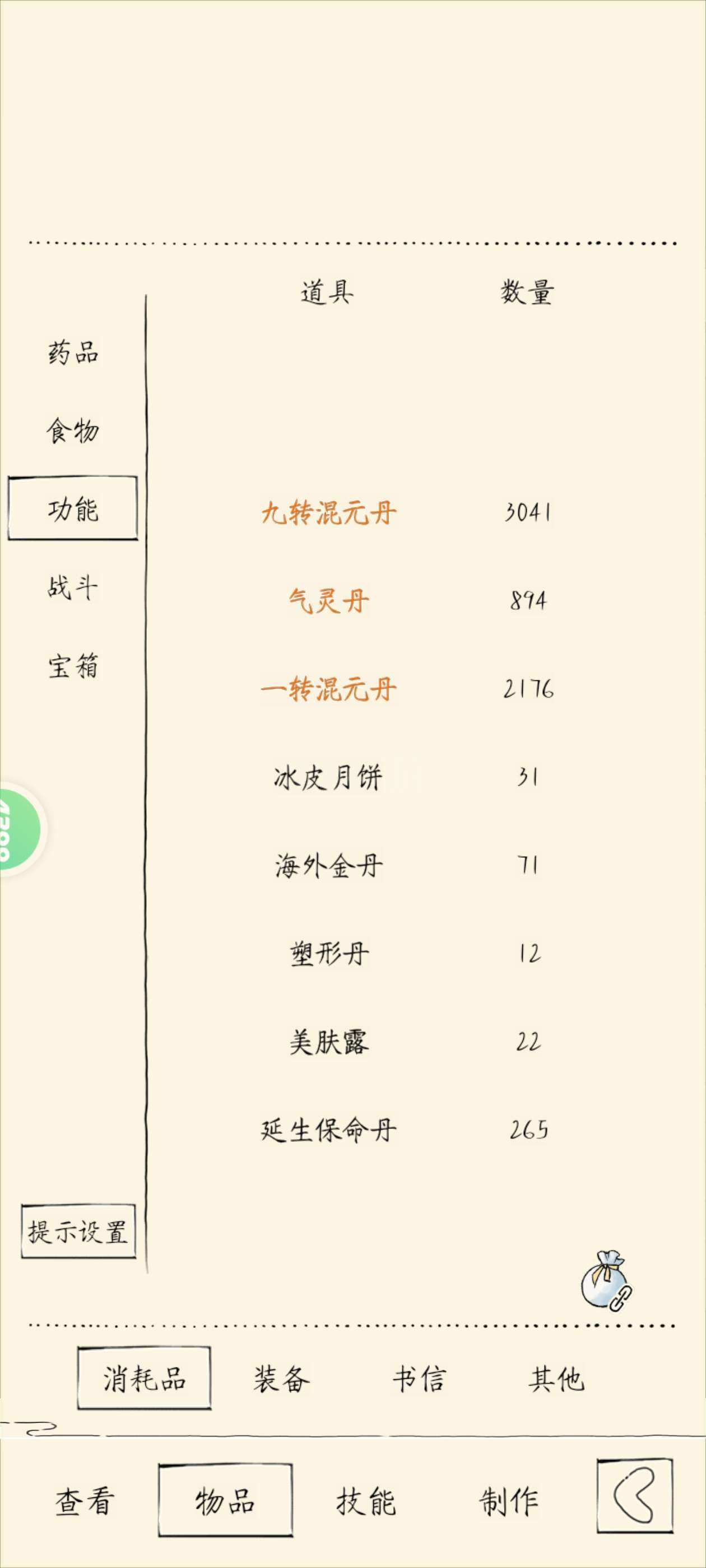The image size is (706, 1568).
Task: Open the 其他 tab
Action: click(557, 1379)
